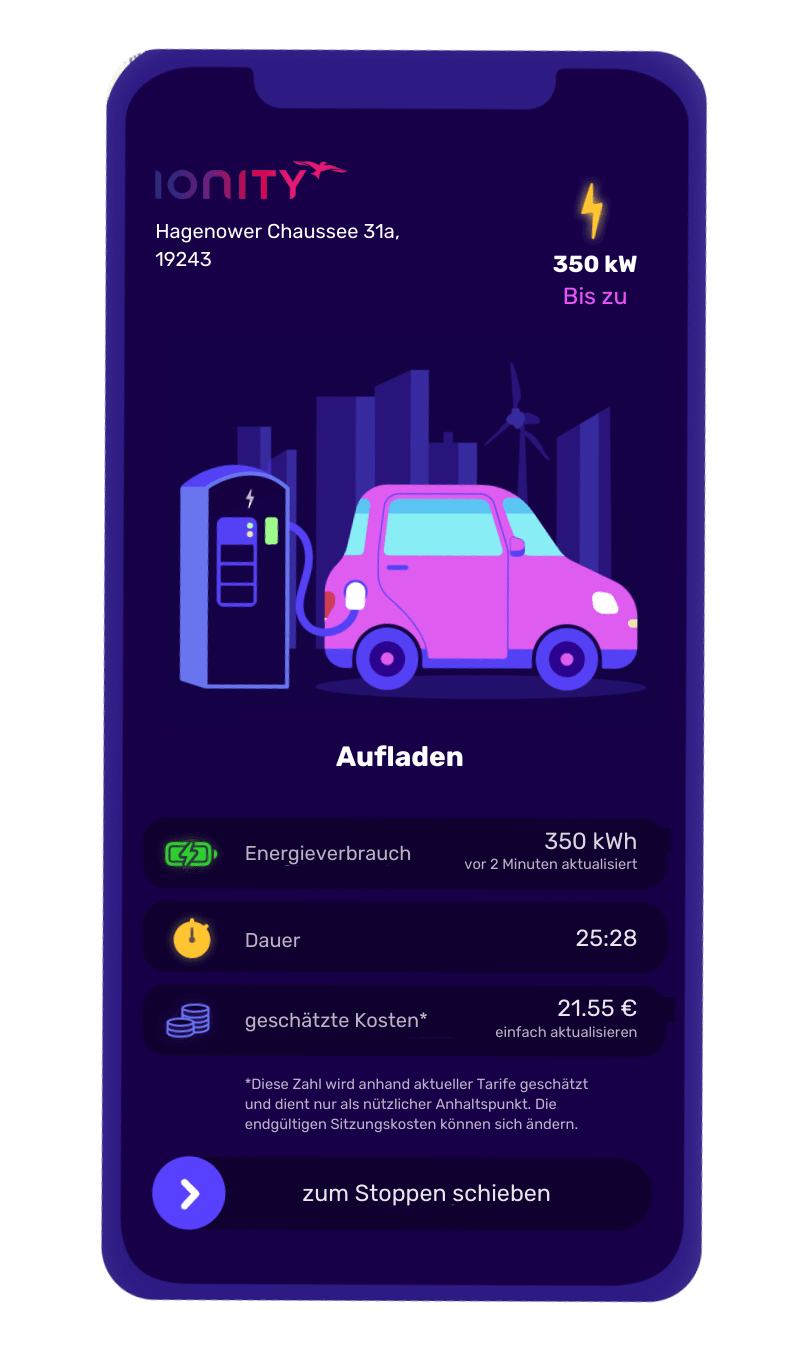Click the yellow lightning bolt charging icon

click(x=592, y=210)
